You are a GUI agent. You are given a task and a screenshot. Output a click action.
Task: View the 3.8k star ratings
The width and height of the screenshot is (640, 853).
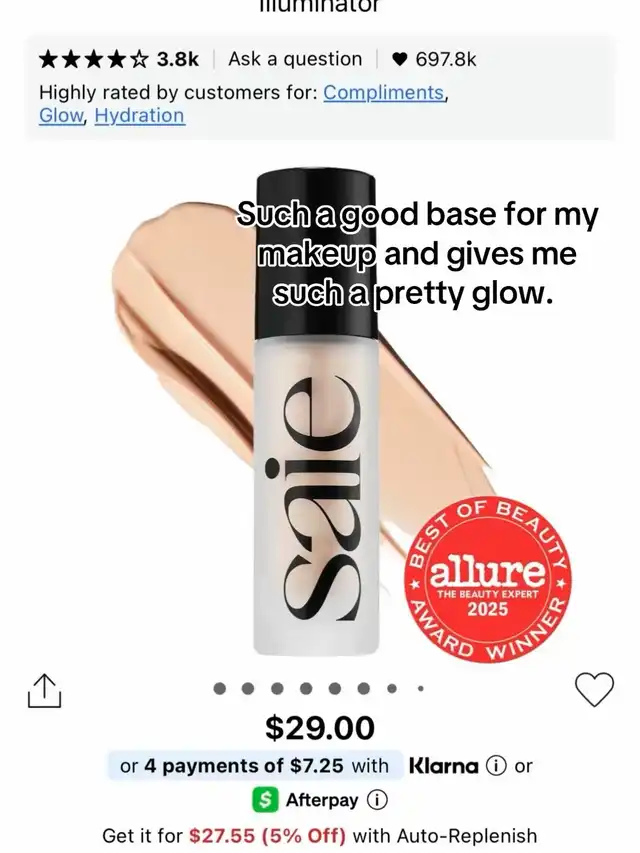(118, 59)
